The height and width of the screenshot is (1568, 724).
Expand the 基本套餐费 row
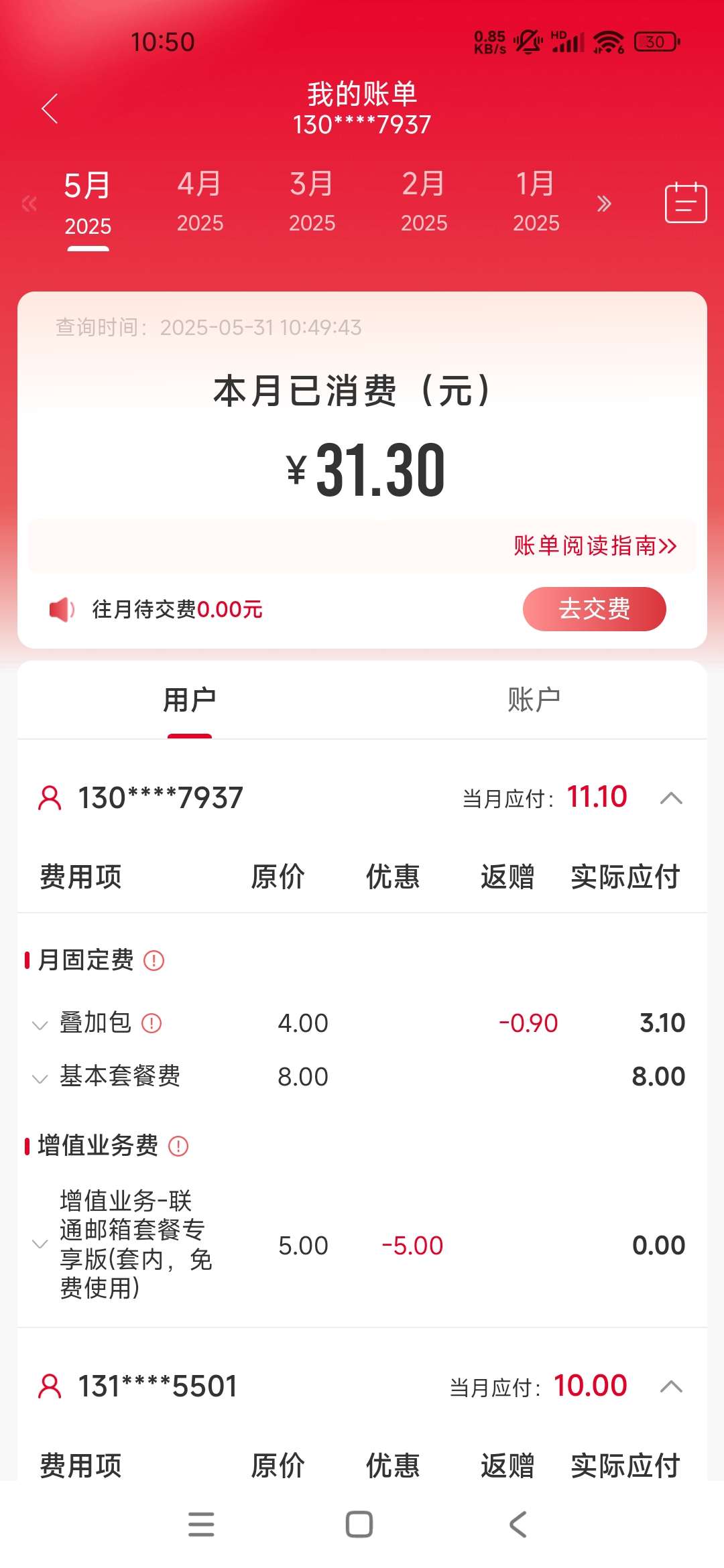coord(40,1078)
